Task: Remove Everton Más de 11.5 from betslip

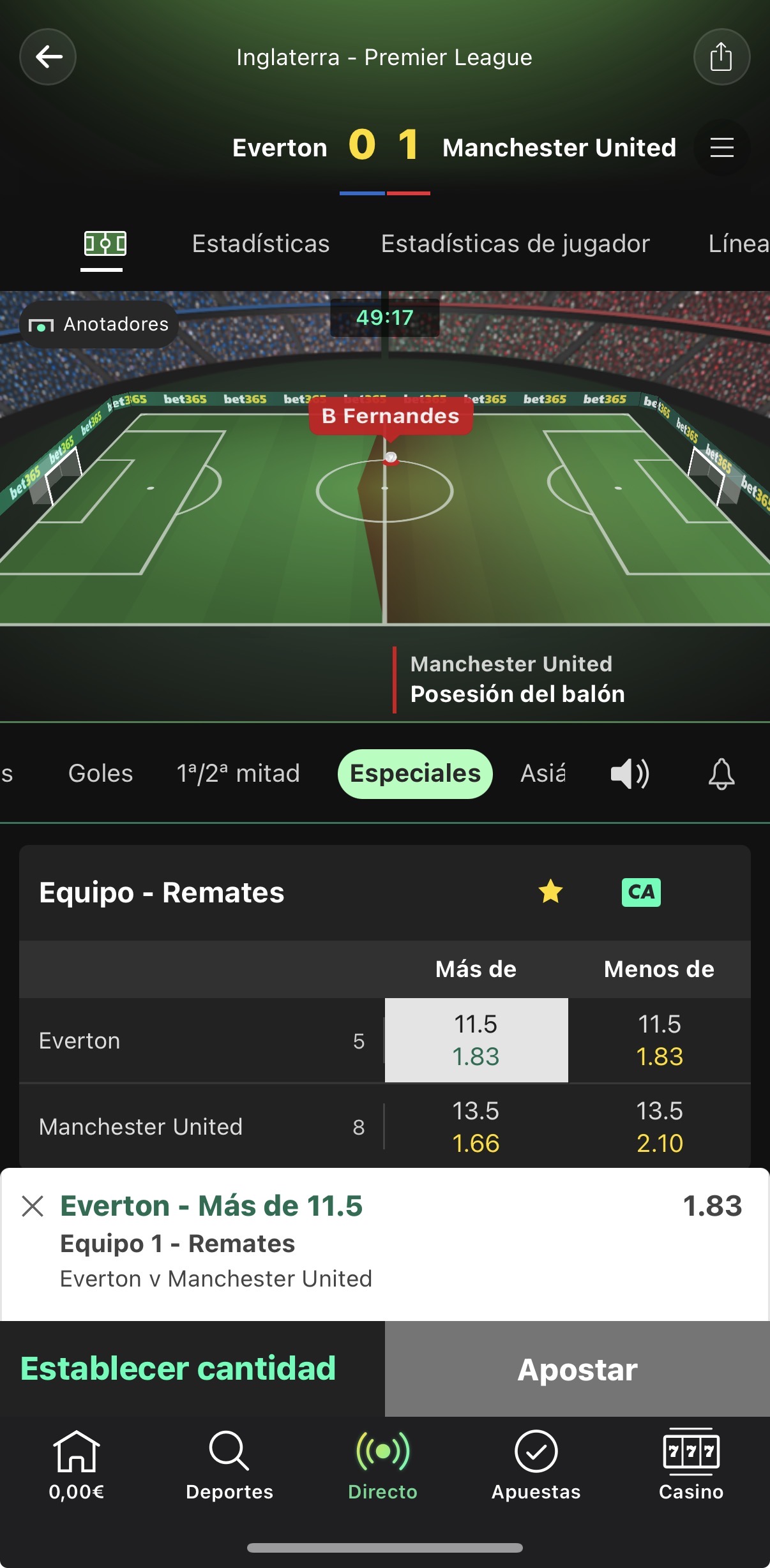Action: (33, 1206)
